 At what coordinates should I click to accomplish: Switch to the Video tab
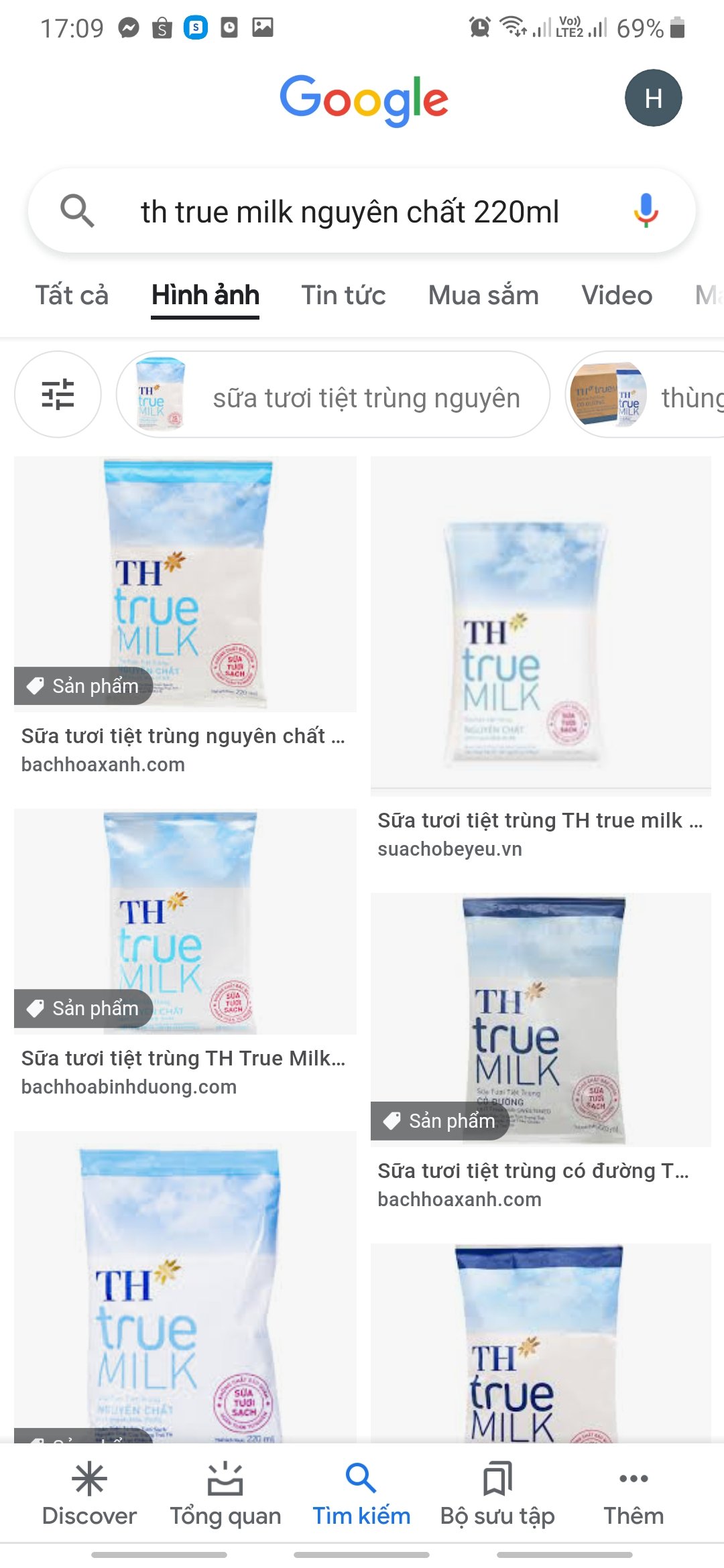pos(617,296)
